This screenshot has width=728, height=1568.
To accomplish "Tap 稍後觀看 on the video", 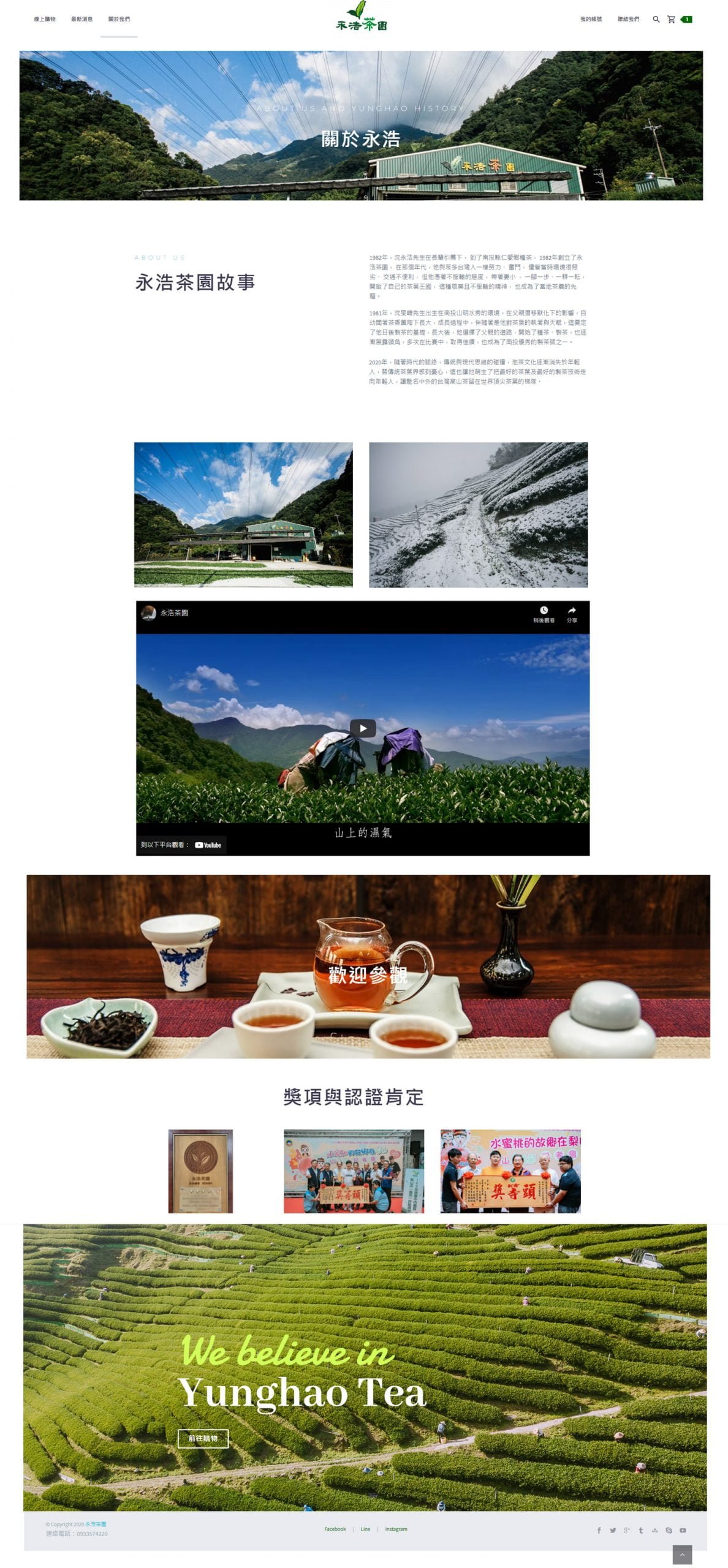I will click(x=544, y=614).
